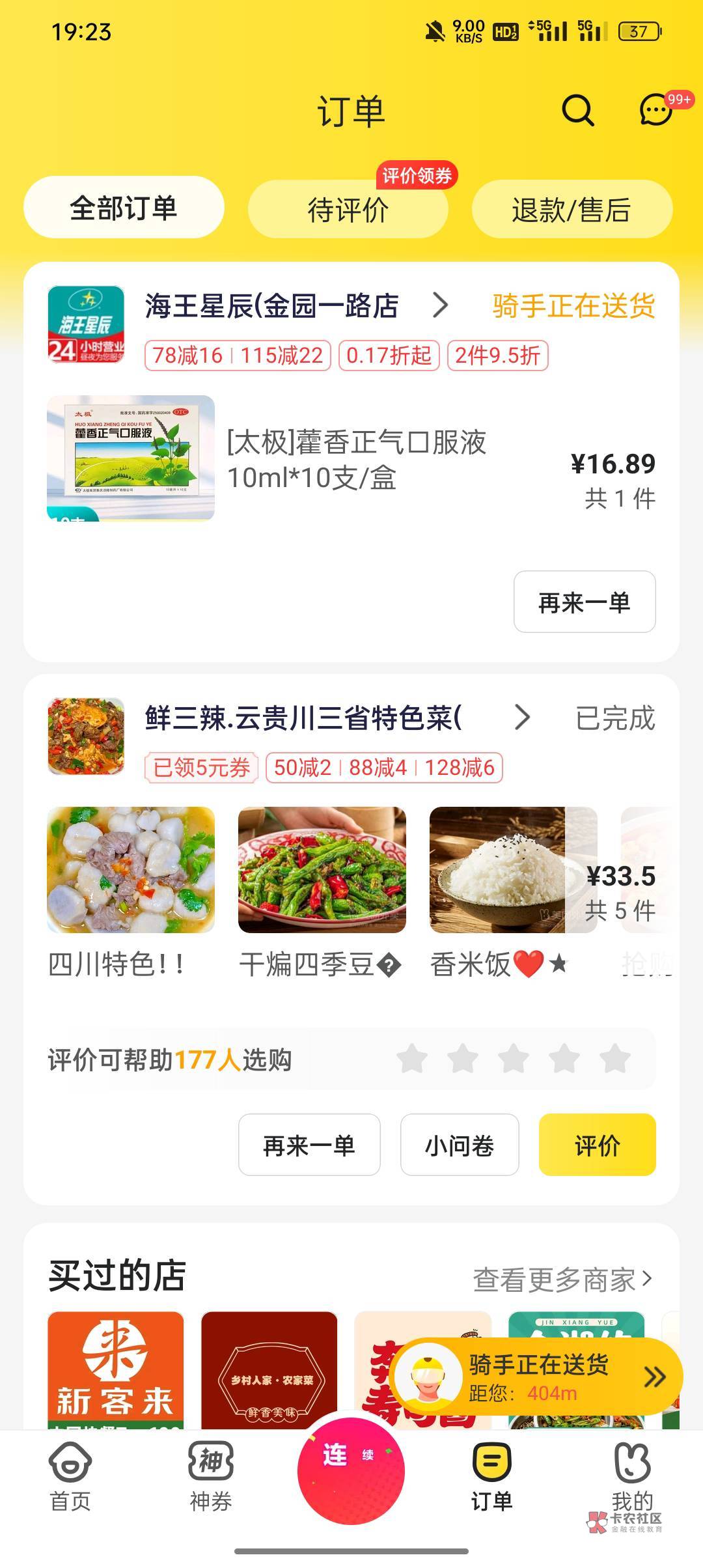Viewport: 703px width, 1568px height.
Task: Open the messages icon with 99+ badge
Action: [x=656, y=110]
